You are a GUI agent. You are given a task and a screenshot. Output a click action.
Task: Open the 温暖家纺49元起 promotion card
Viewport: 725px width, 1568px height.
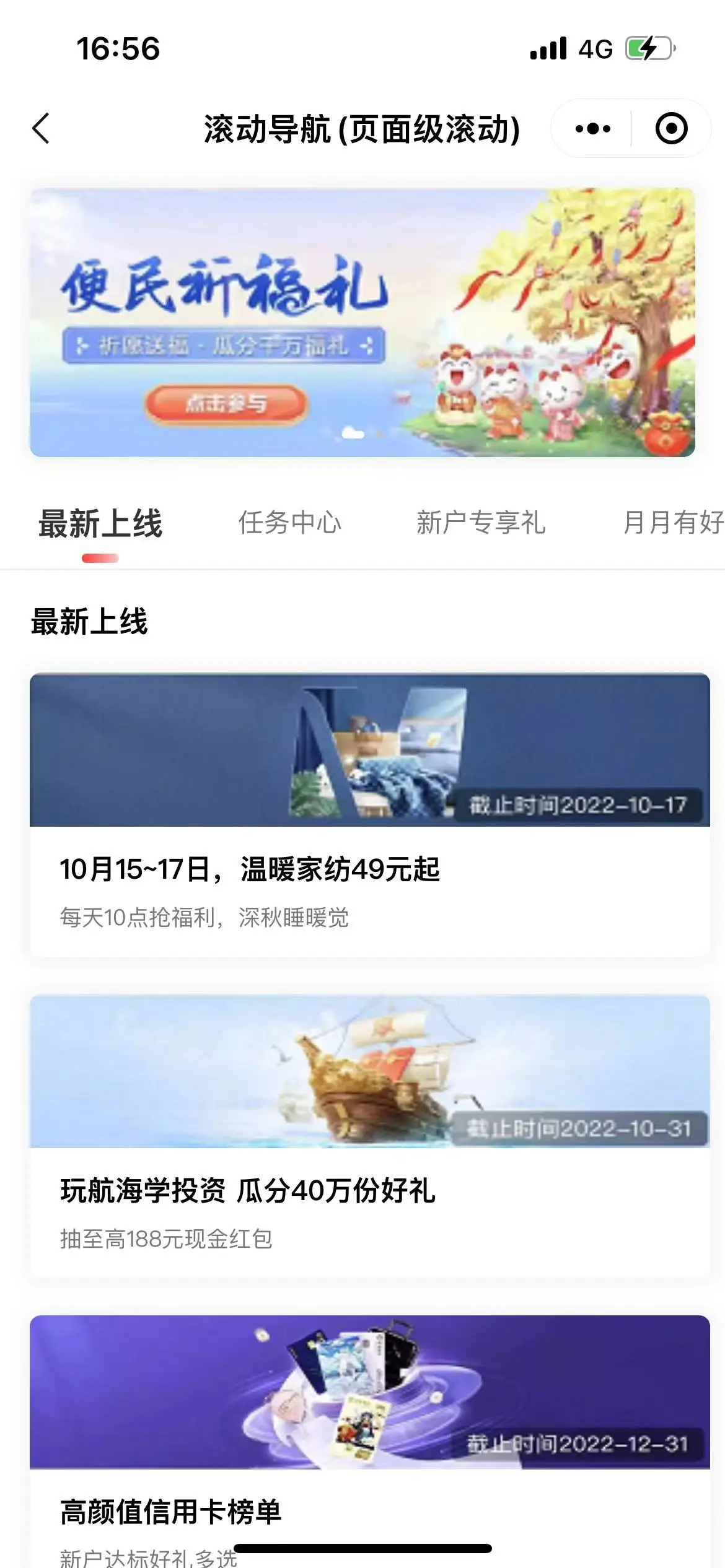[x=369, y=814]
